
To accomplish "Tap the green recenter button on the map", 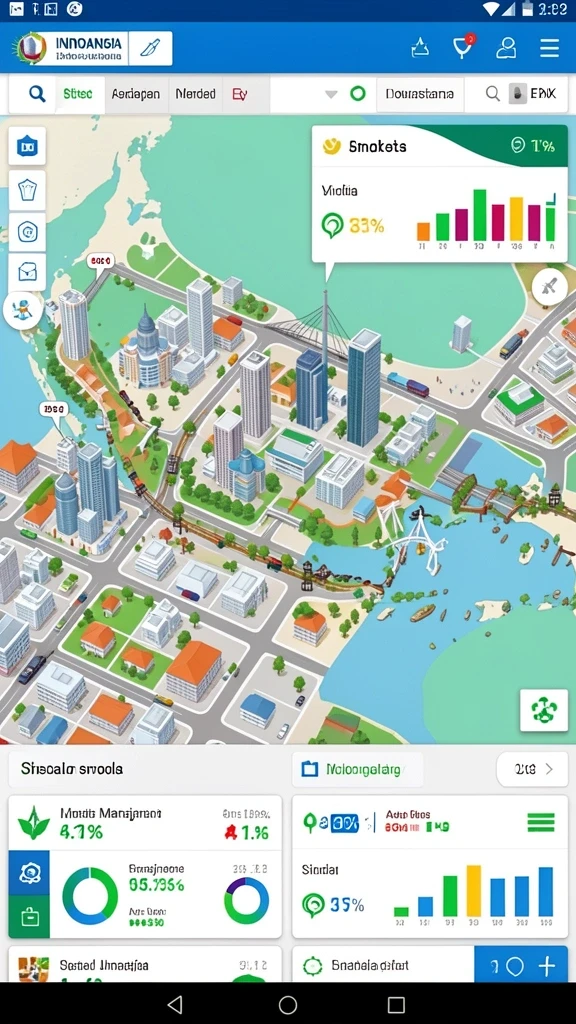I will (x=543, y=710).
